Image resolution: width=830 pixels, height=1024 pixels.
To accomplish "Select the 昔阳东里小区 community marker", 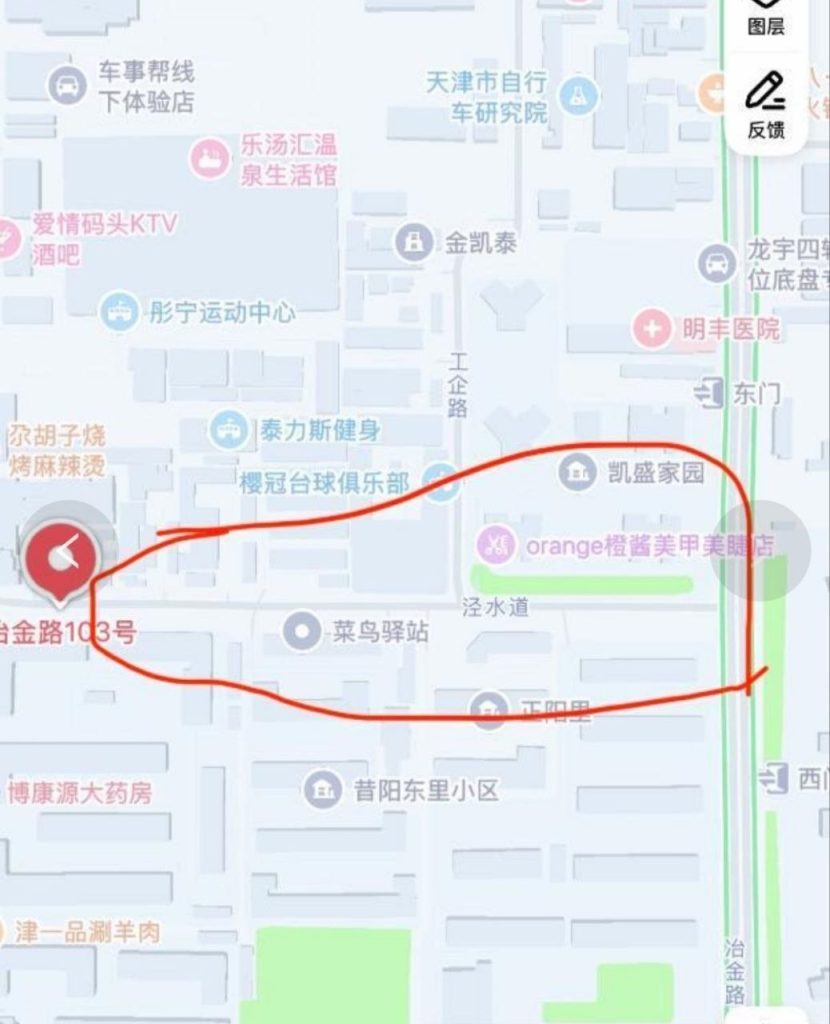I will pyautogui.click(x=323, y=788).
